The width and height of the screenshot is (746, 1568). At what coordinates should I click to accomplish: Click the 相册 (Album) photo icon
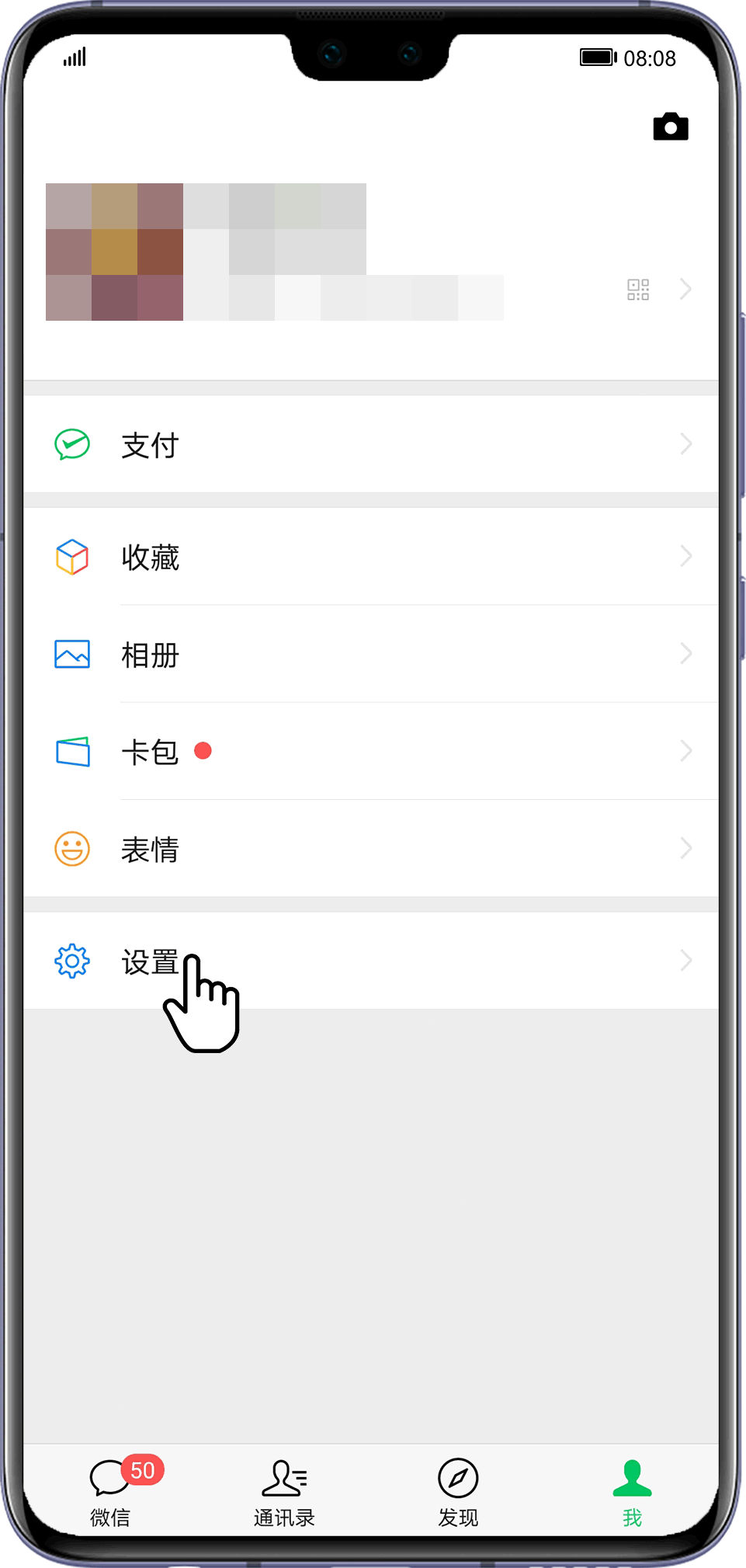click(71, 654)
